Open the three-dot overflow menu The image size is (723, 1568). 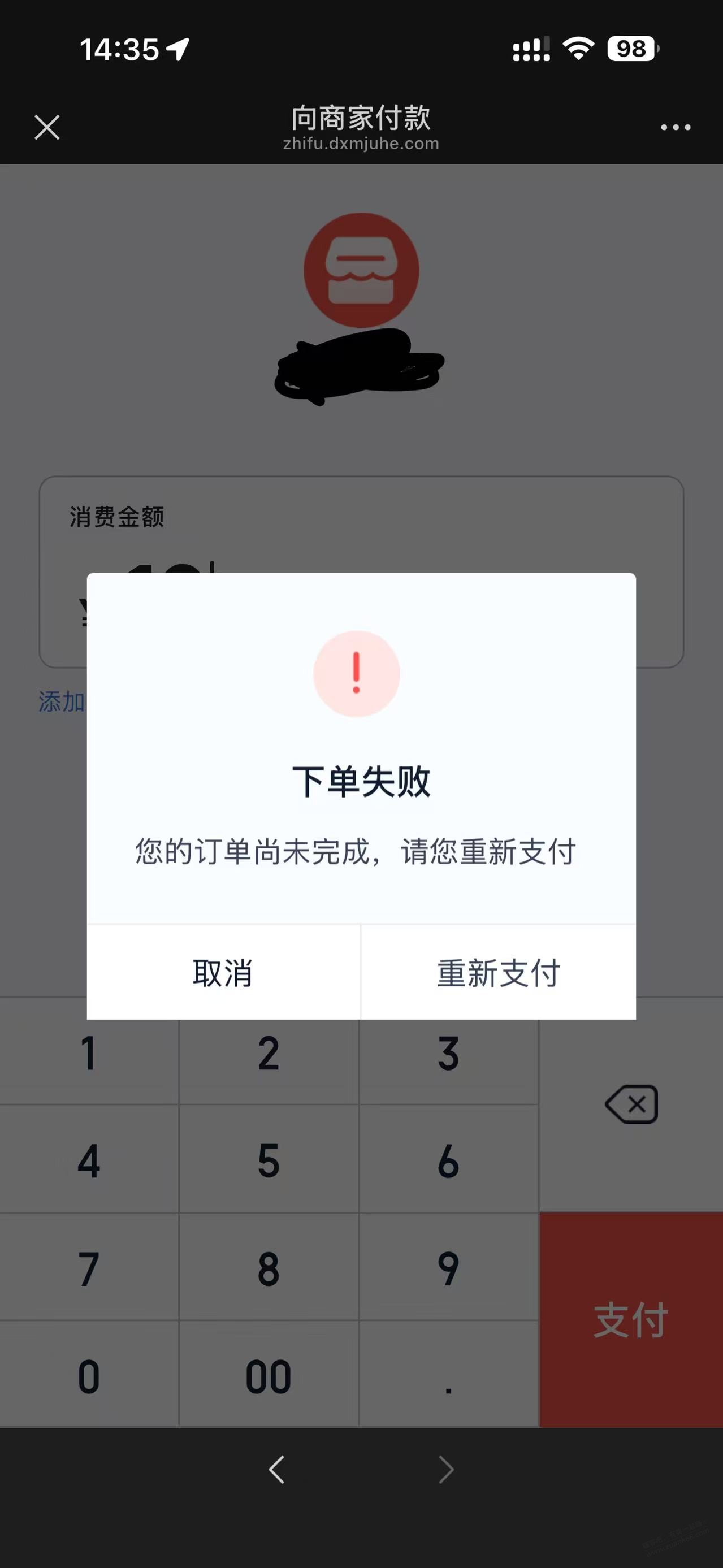pyautogui.click(x=676, y=127)
